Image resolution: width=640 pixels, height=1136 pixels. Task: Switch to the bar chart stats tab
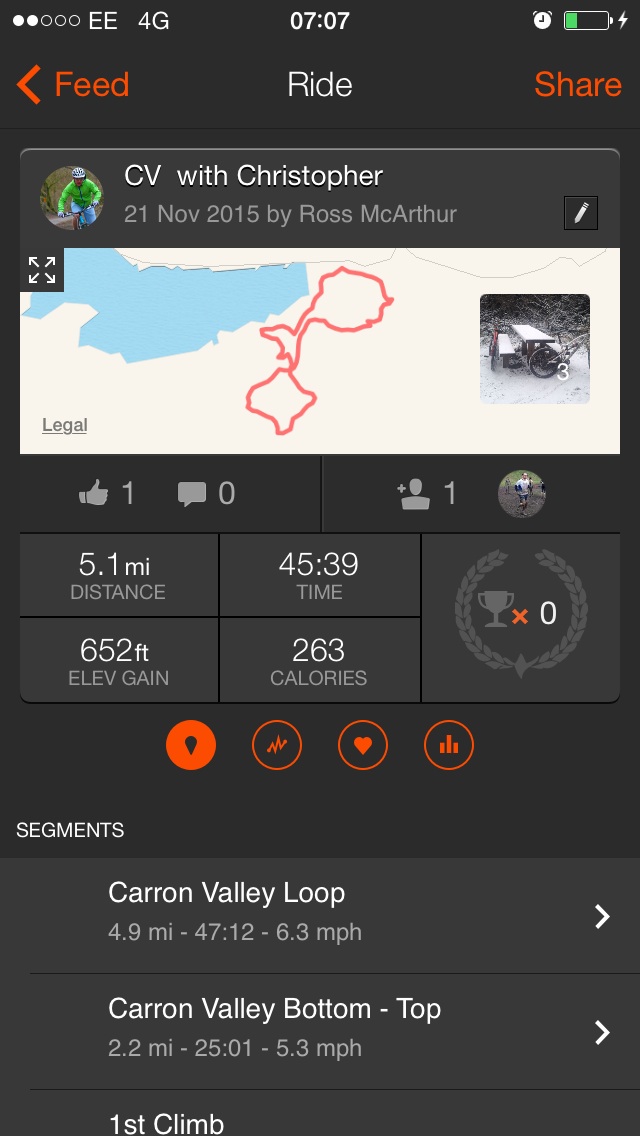click(x=449, y=744)
